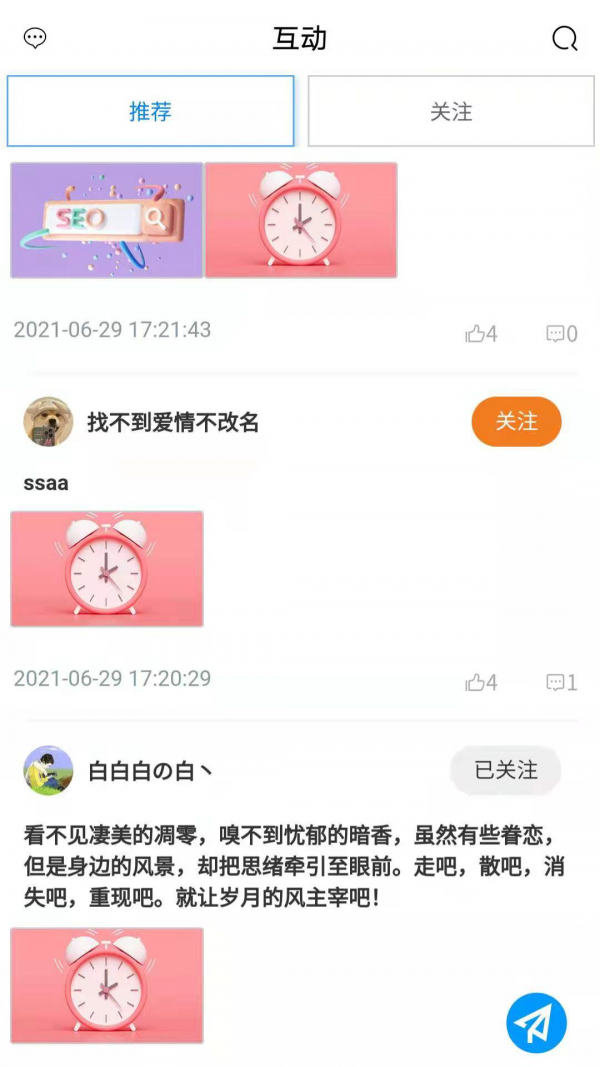Open the messages chat bubble icon
This screenshot has height=1067, width=600.
coord(35,39)
